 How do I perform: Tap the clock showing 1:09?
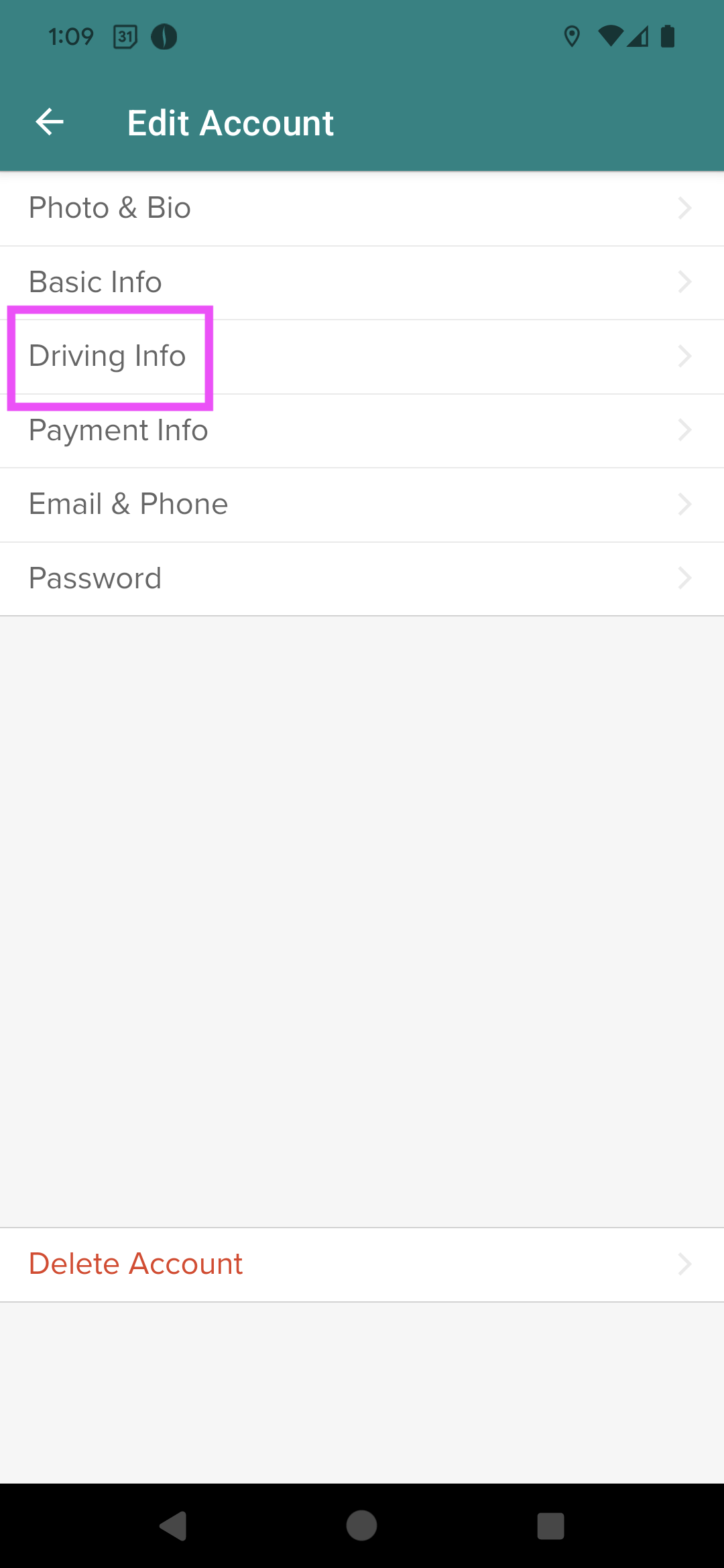[x=71, y=36]
